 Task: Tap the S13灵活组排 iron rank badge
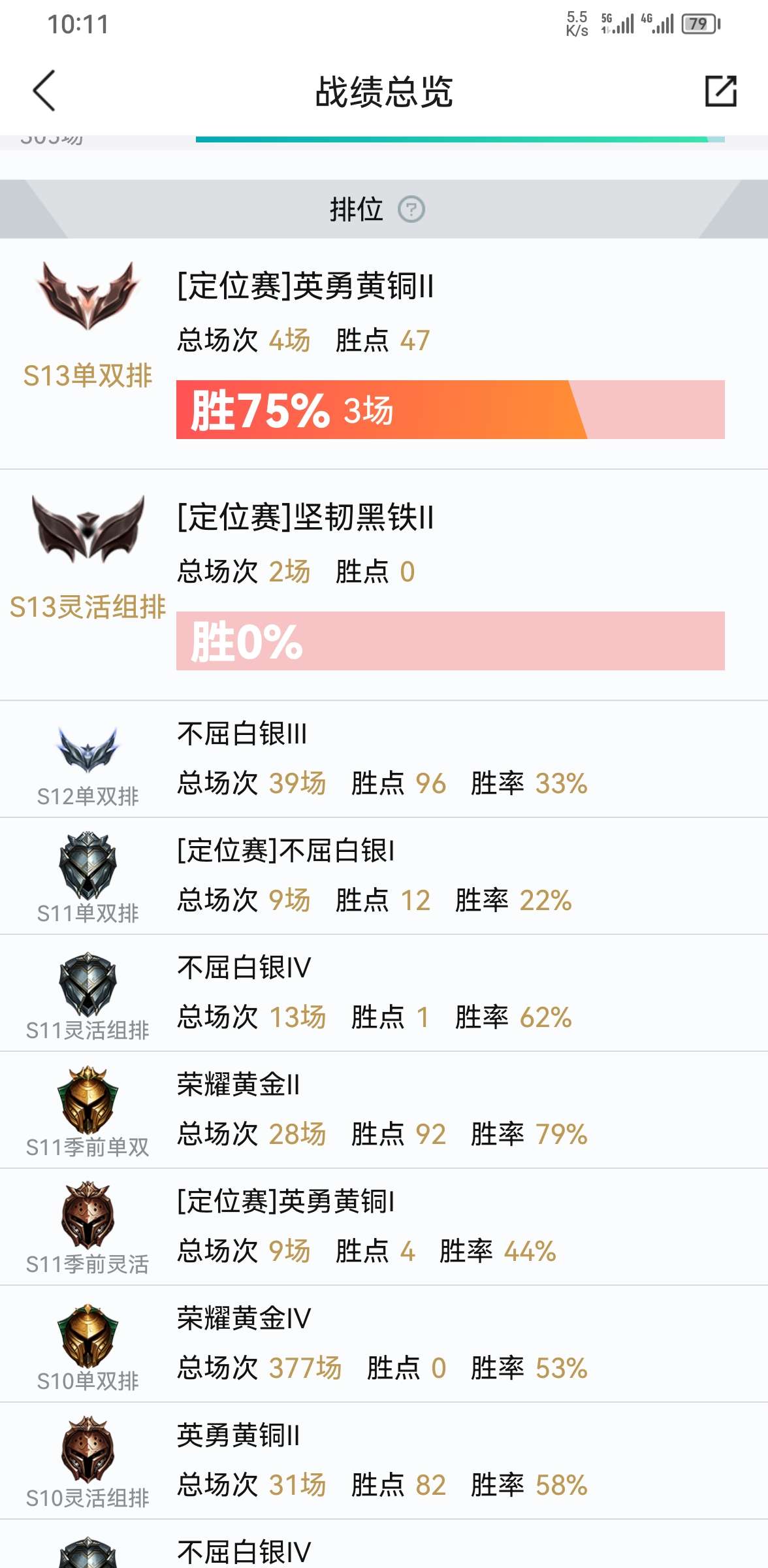[x=88, y=529]
